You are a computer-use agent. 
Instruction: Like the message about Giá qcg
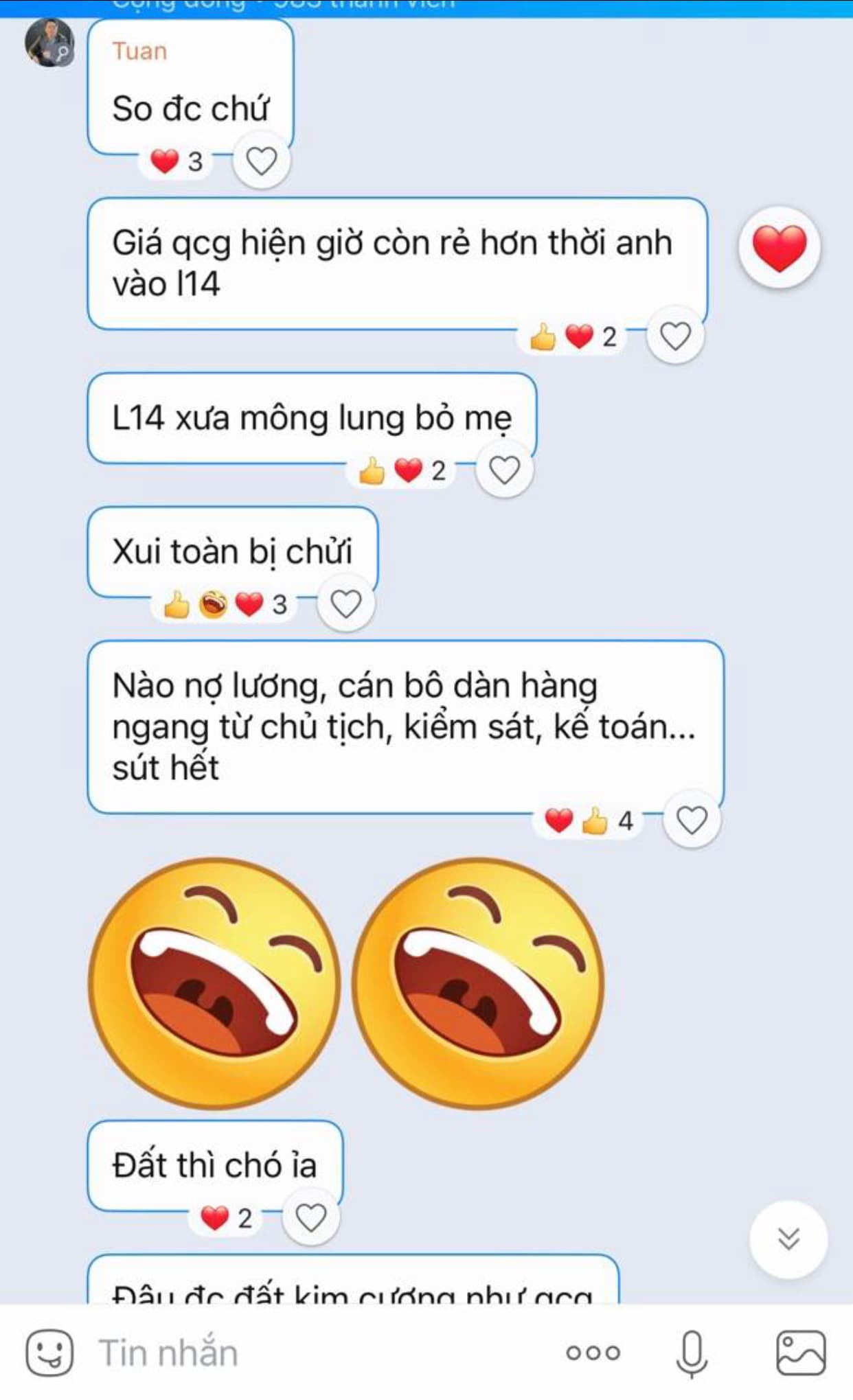coord(674,336)
